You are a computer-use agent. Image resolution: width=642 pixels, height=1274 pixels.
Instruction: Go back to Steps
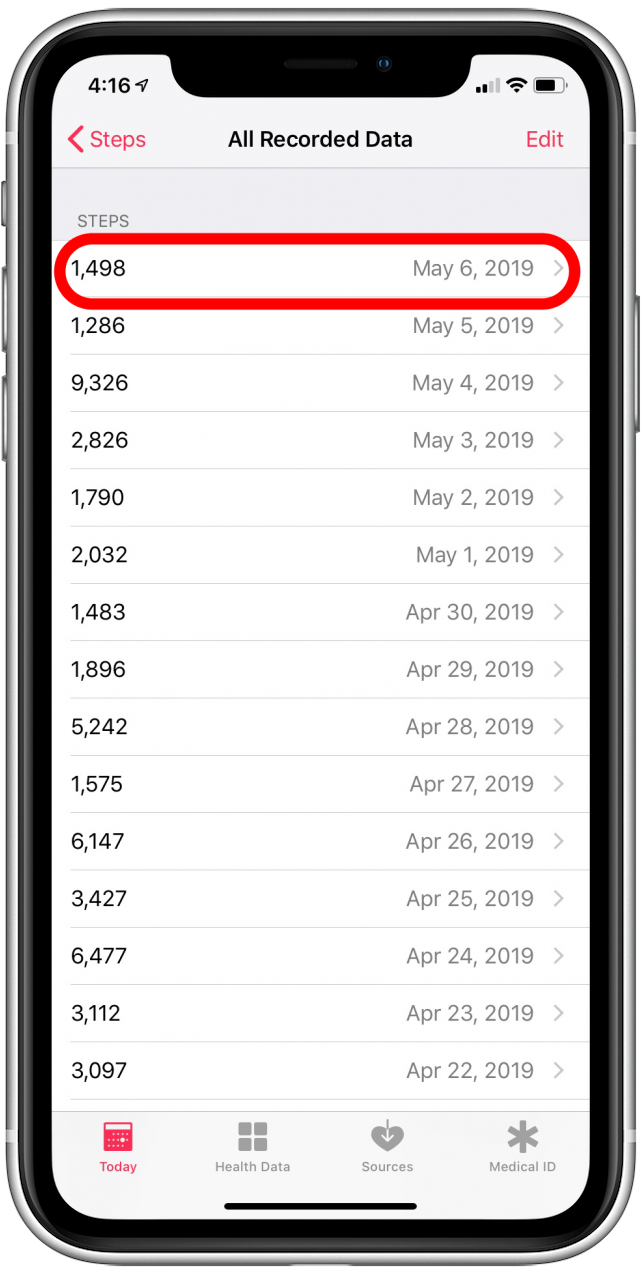[x=106, y=139]
